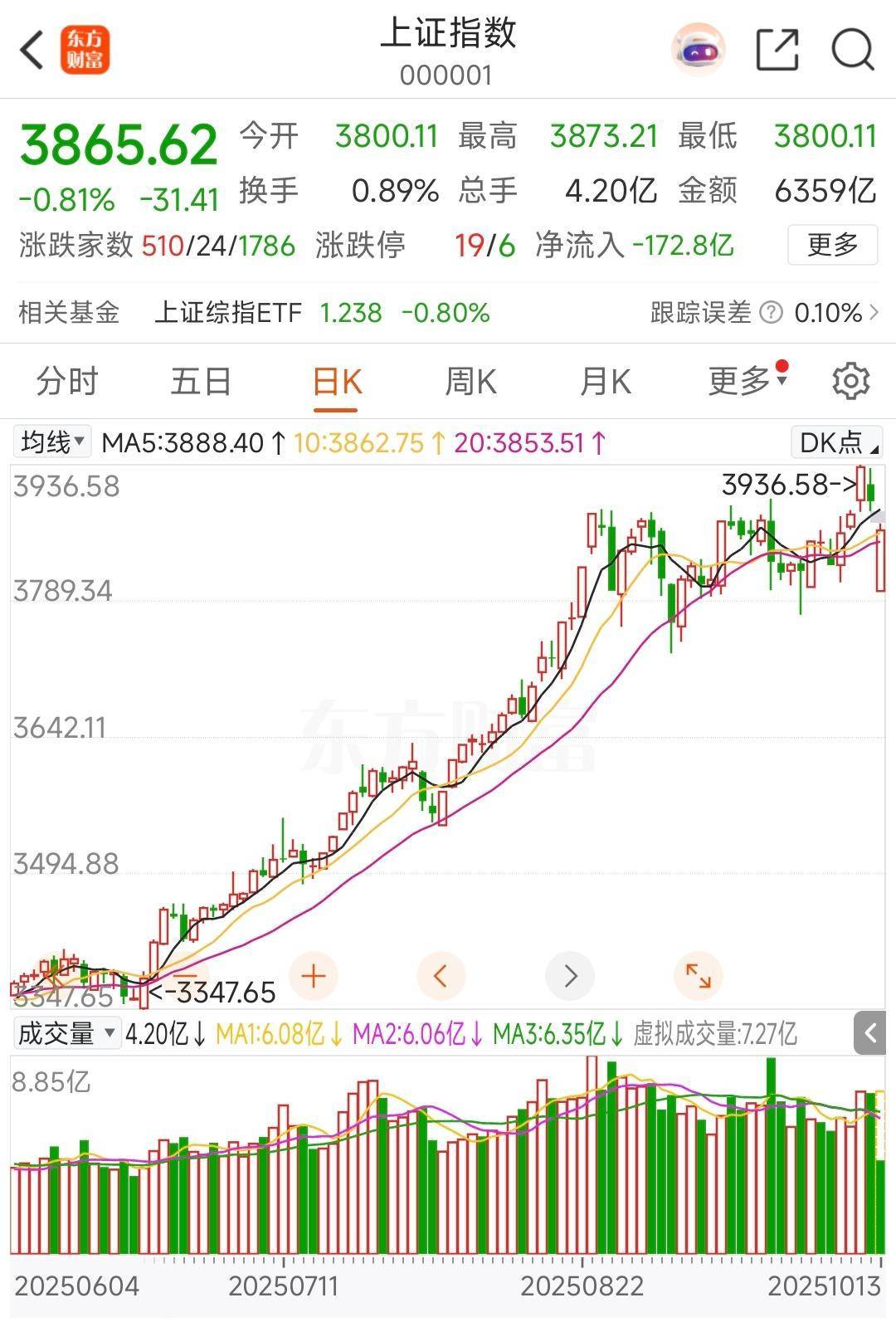This screenshot has height=1322, width=896.
Task: Tap the DK点 button
Action: pos(836,442)
